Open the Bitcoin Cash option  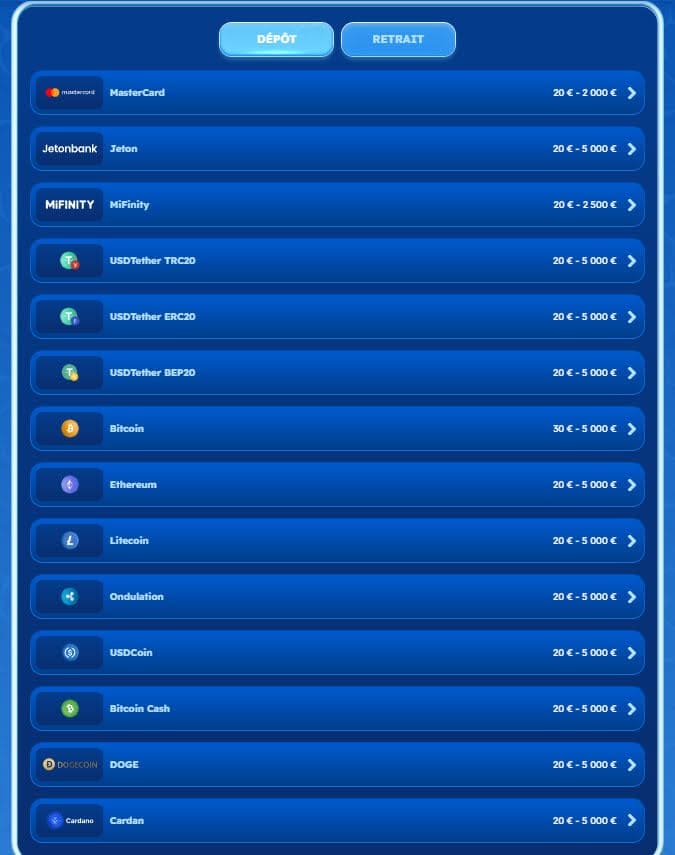coord(337,709)
